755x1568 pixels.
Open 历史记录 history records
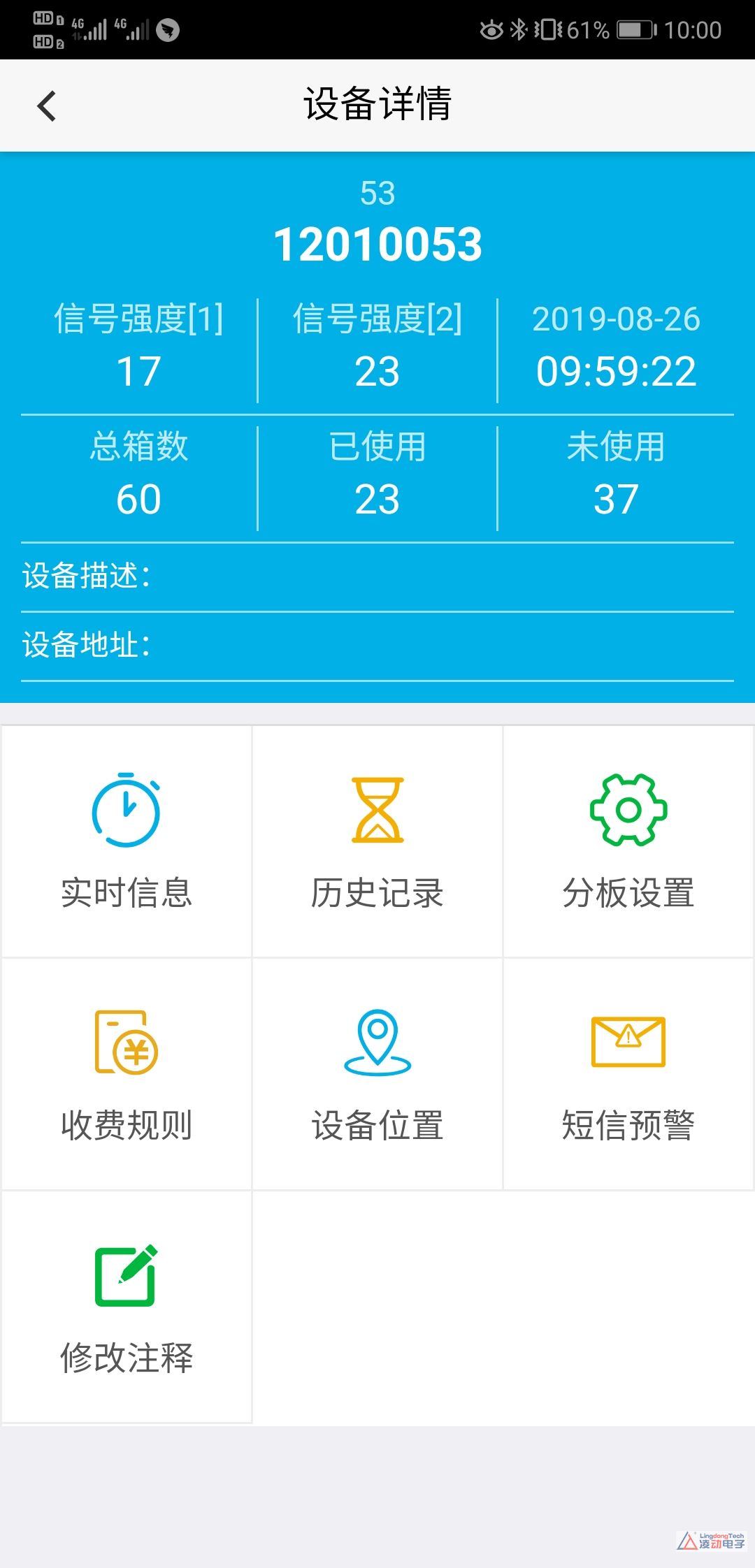click(x=377, y=841)
